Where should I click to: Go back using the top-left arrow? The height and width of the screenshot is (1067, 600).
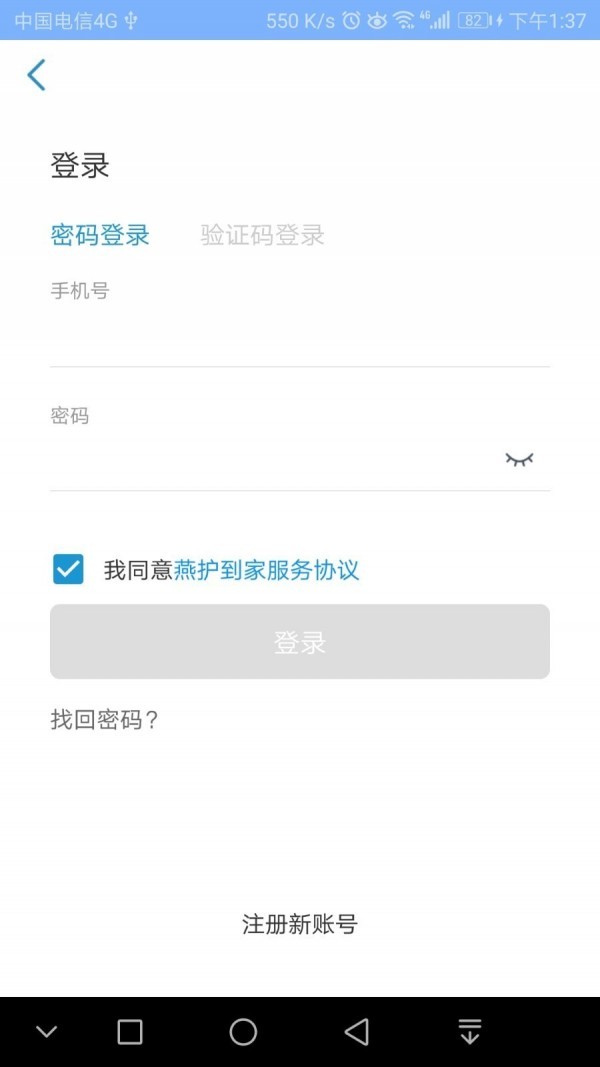coord(37,75)
